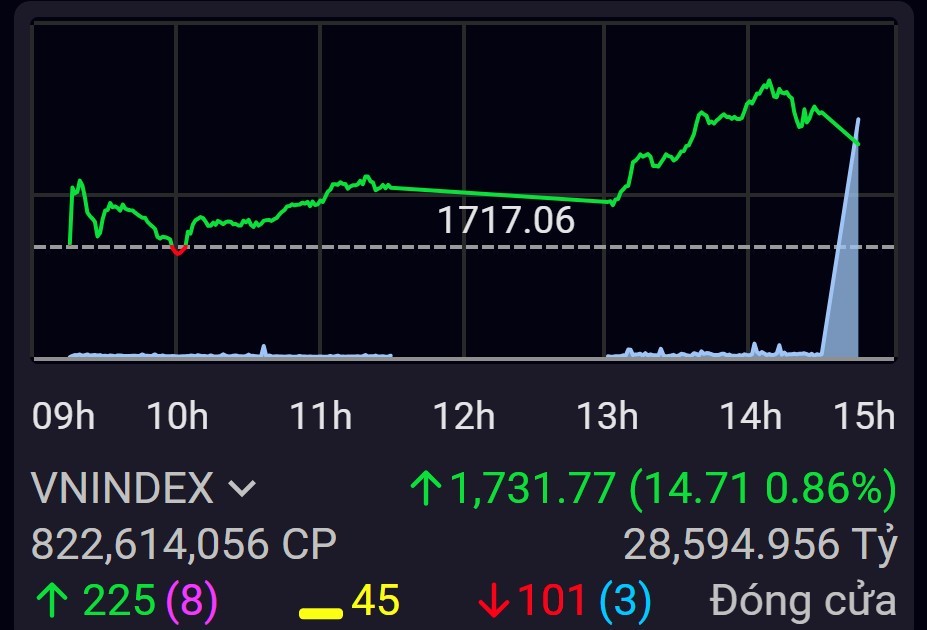
Task: Open the VNINDEX index selector dropdown
Action: pos(242,490)
